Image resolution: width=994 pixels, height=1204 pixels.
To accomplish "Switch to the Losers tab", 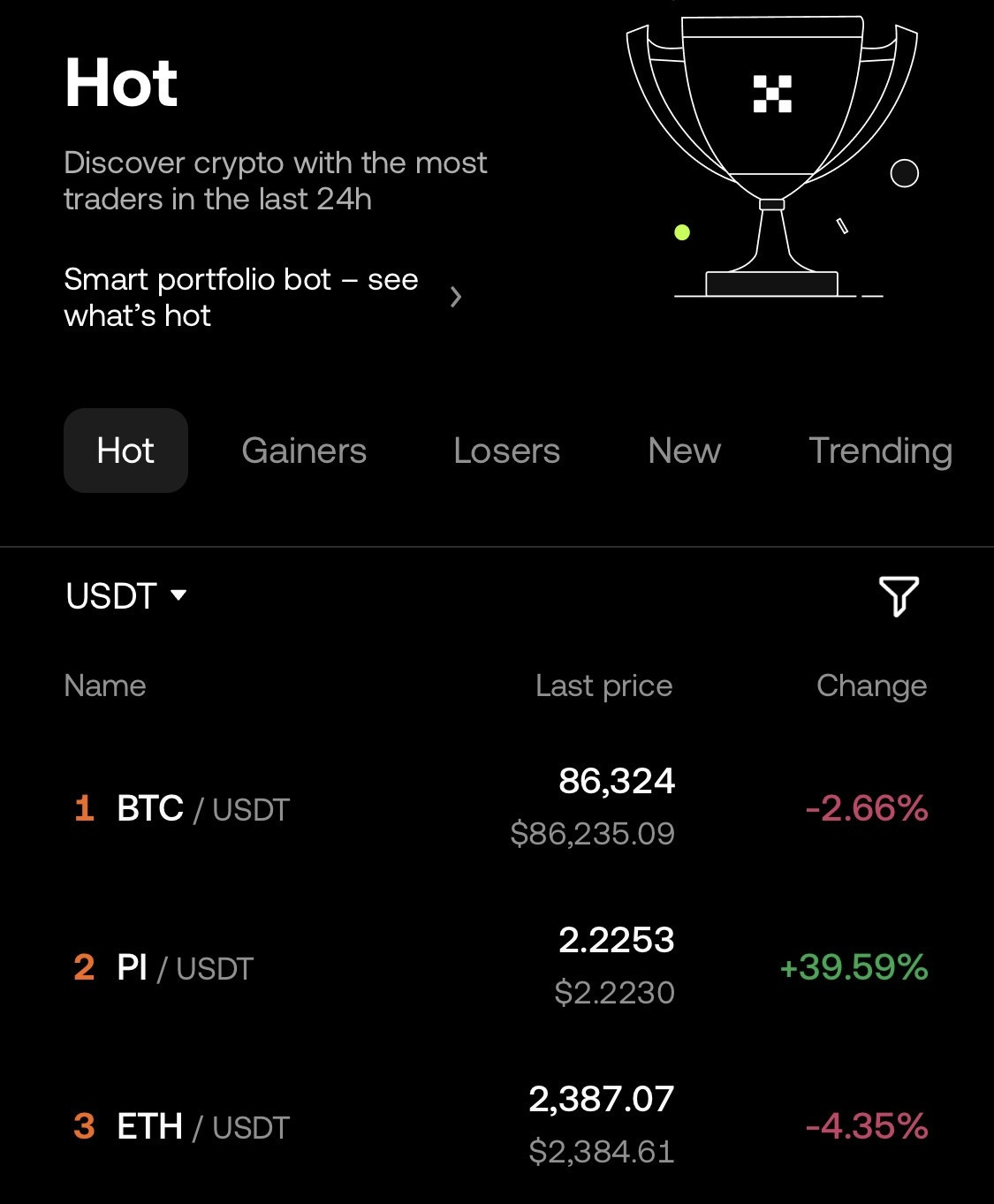I will 506,451.
